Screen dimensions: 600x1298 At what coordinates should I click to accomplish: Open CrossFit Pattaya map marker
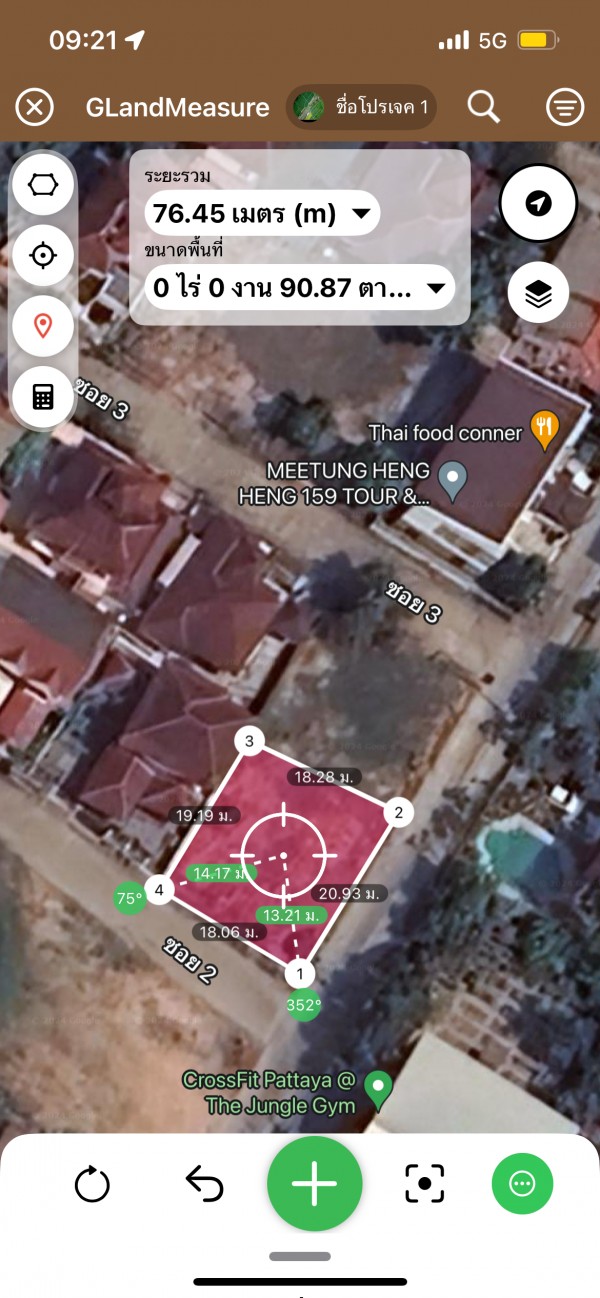pyautogui.click(x=378, y=1088)
